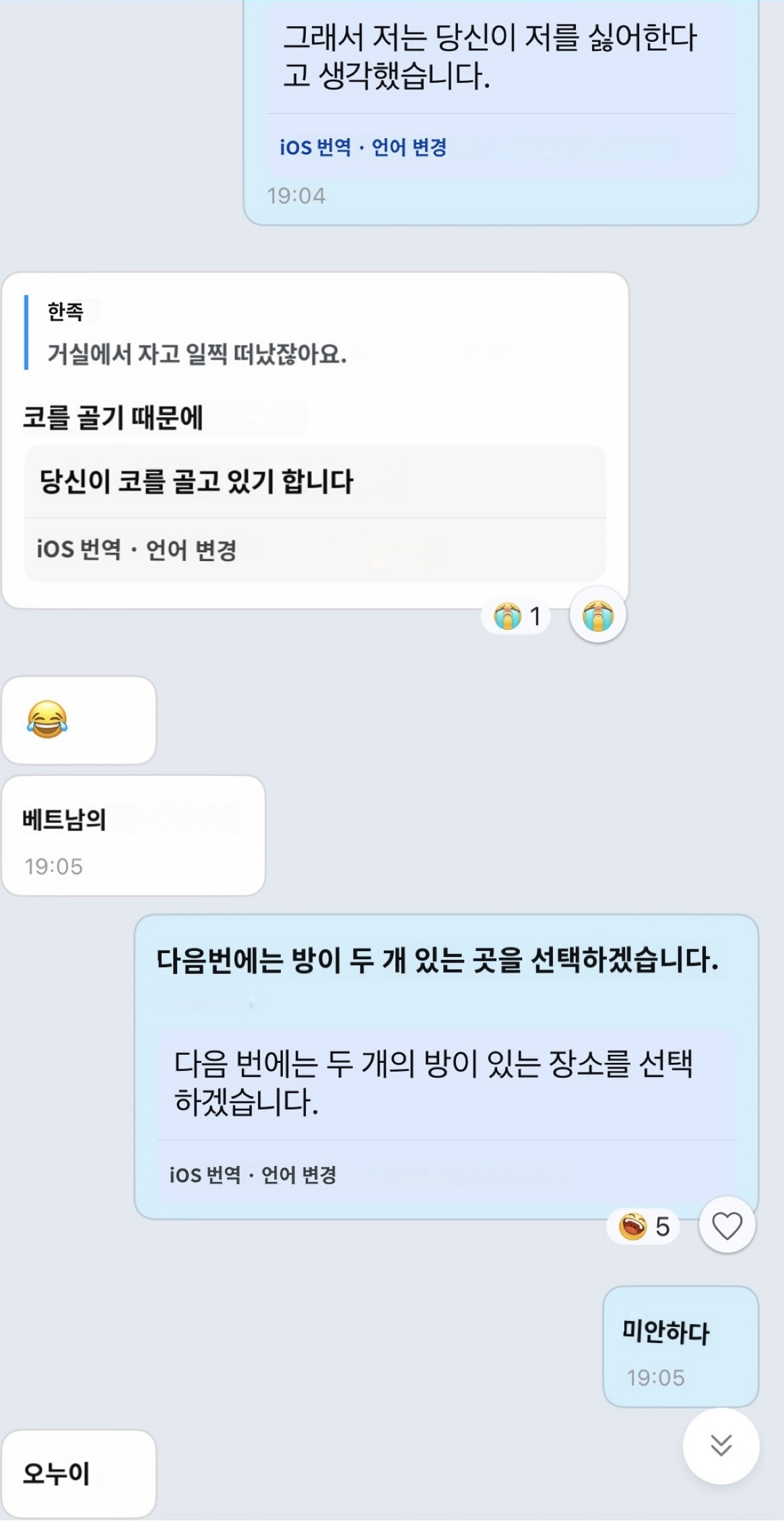Image resolution: width=784 pixels, height=1533 pixels.
Task: Open the laughing reaction count showing 5
Action: tap(644, 1226)
